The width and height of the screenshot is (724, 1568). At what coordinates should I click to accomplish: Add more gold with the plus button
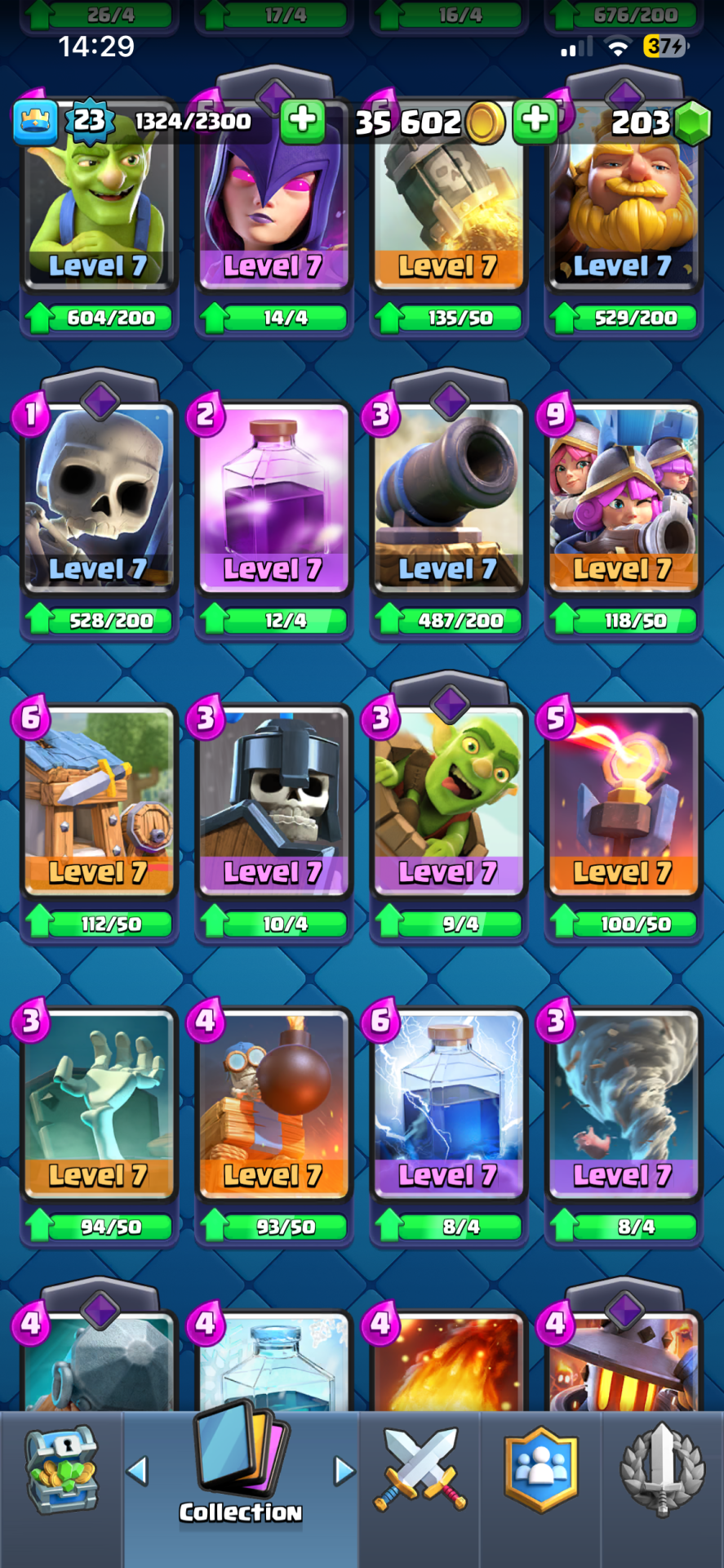[x=535, y=121]
